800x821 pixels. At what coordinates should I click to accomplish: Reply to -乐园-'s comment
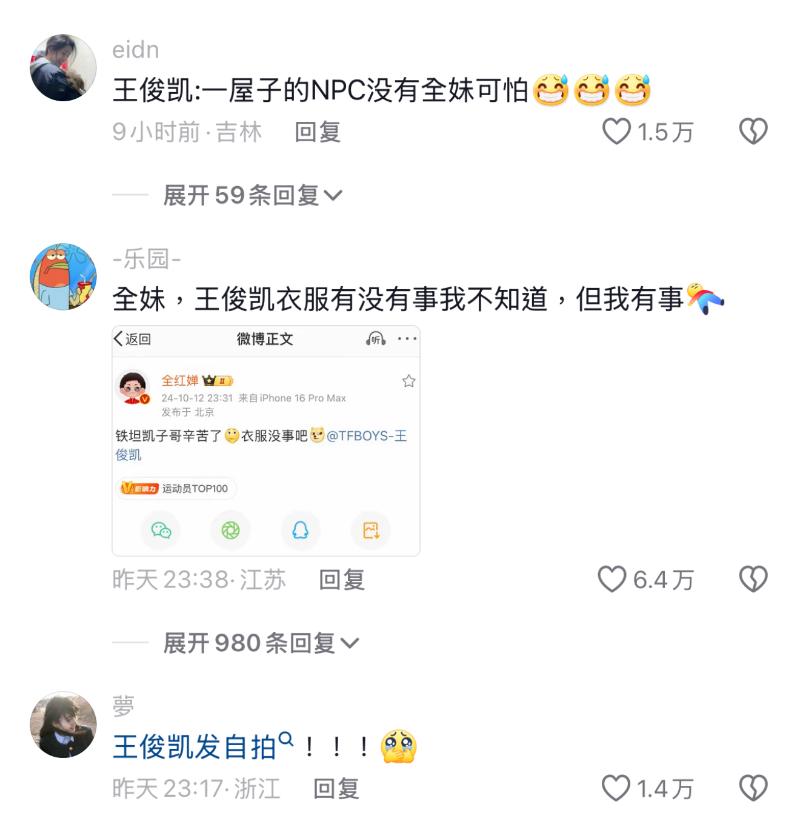342,579
